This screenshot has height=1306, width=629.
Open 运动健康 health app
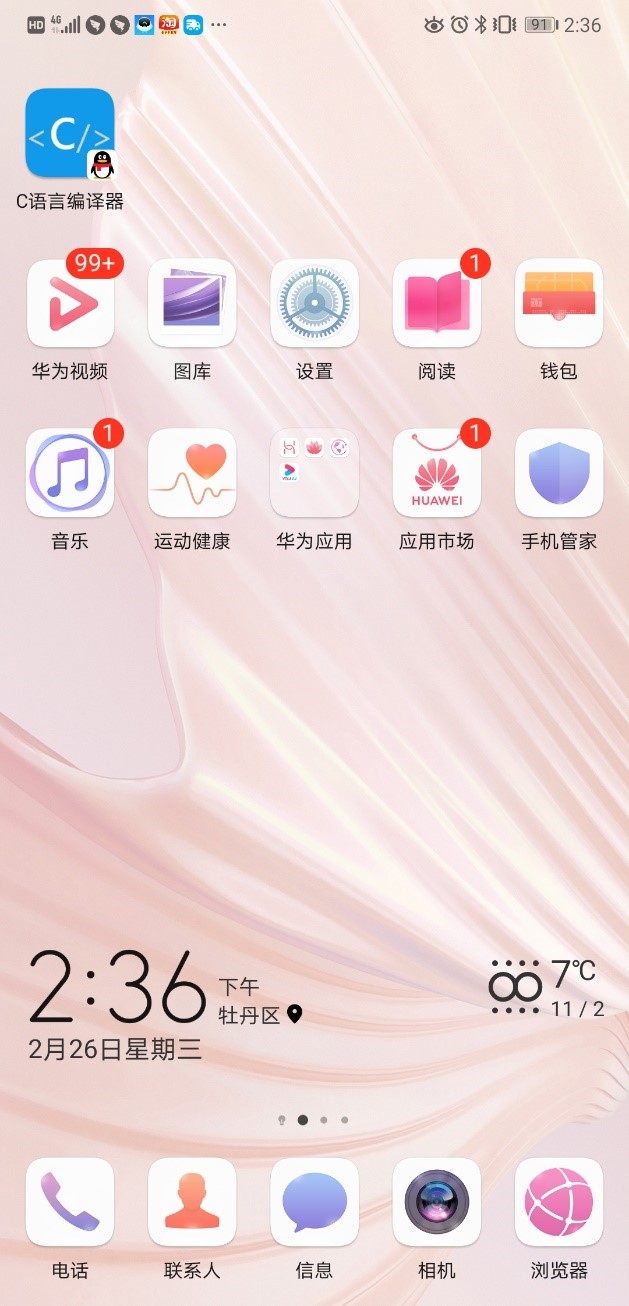(x=192, y=473)
